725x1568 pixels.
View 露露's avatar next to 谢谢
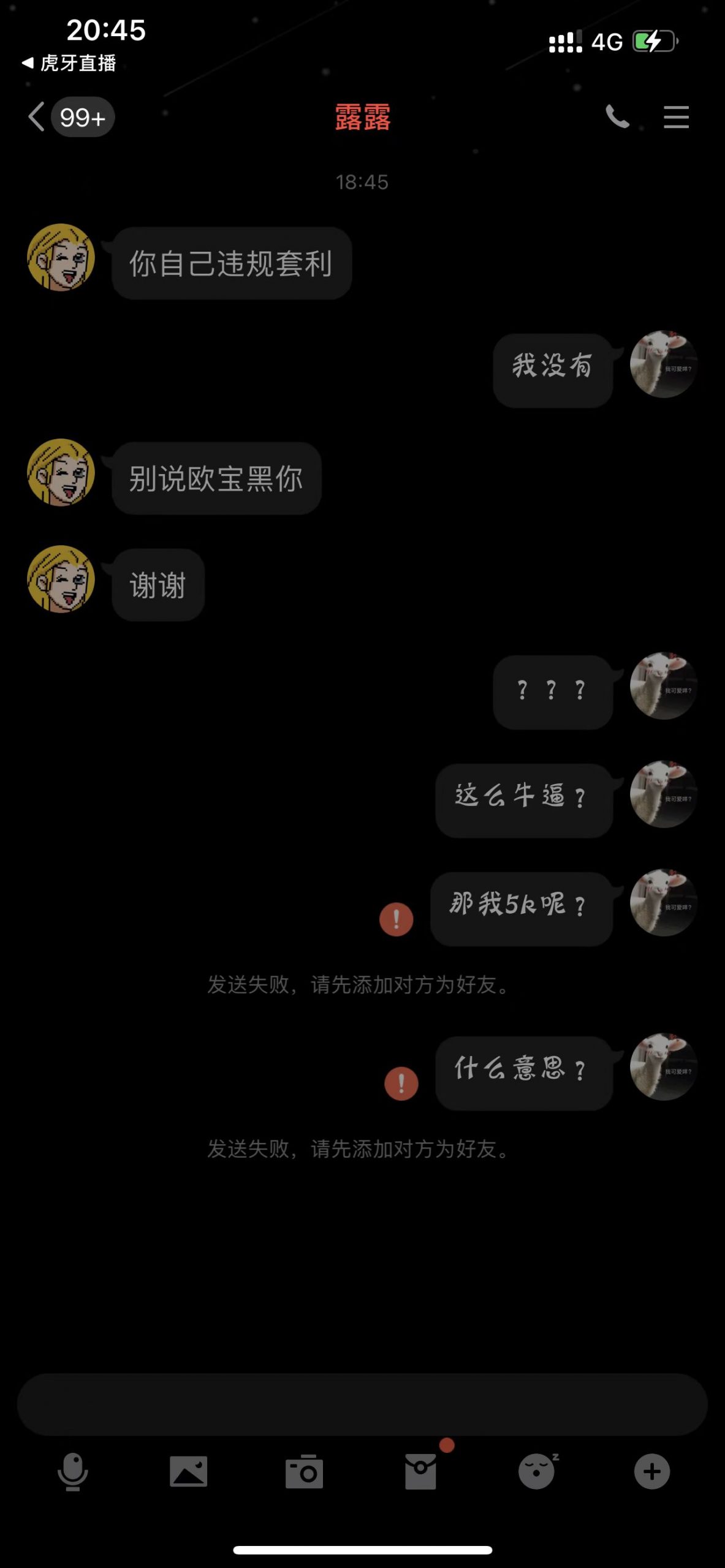(61, 579)
